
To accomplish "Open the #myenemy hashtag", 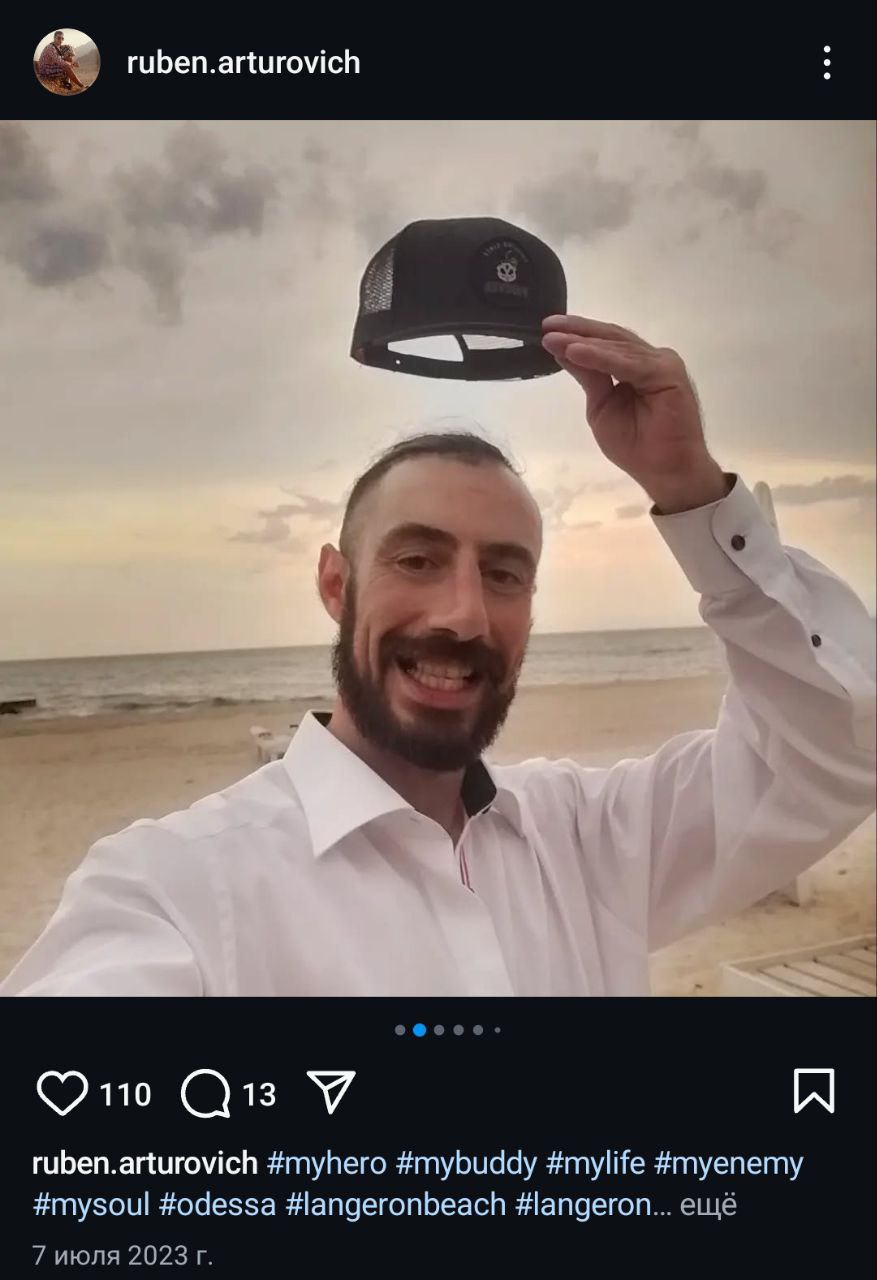I will click(728, 1164).
